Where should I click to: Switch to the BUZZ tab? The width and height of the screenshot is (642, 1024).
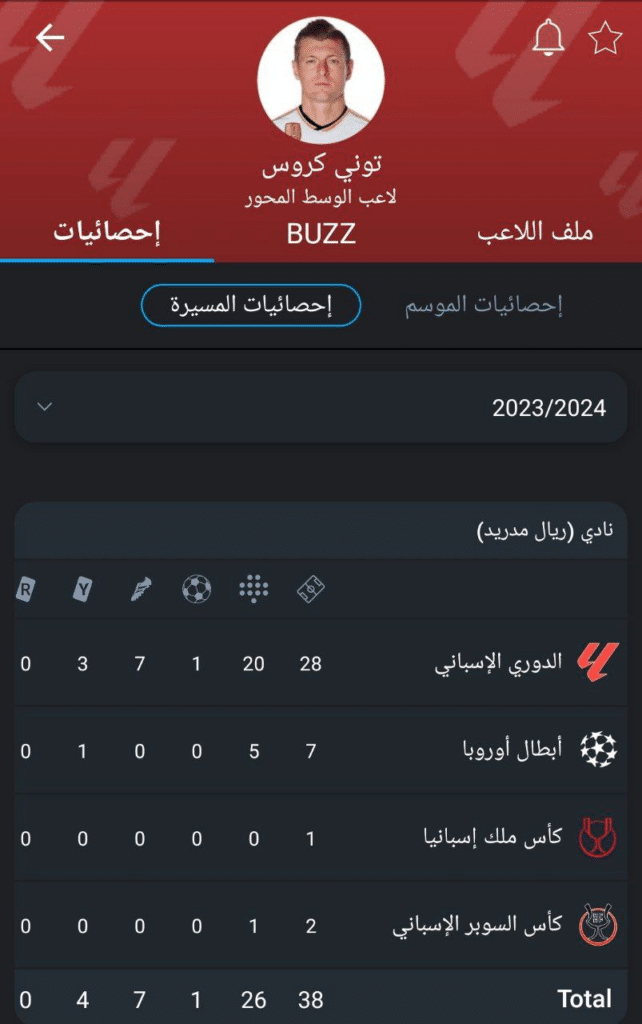[x=320, y=233]
